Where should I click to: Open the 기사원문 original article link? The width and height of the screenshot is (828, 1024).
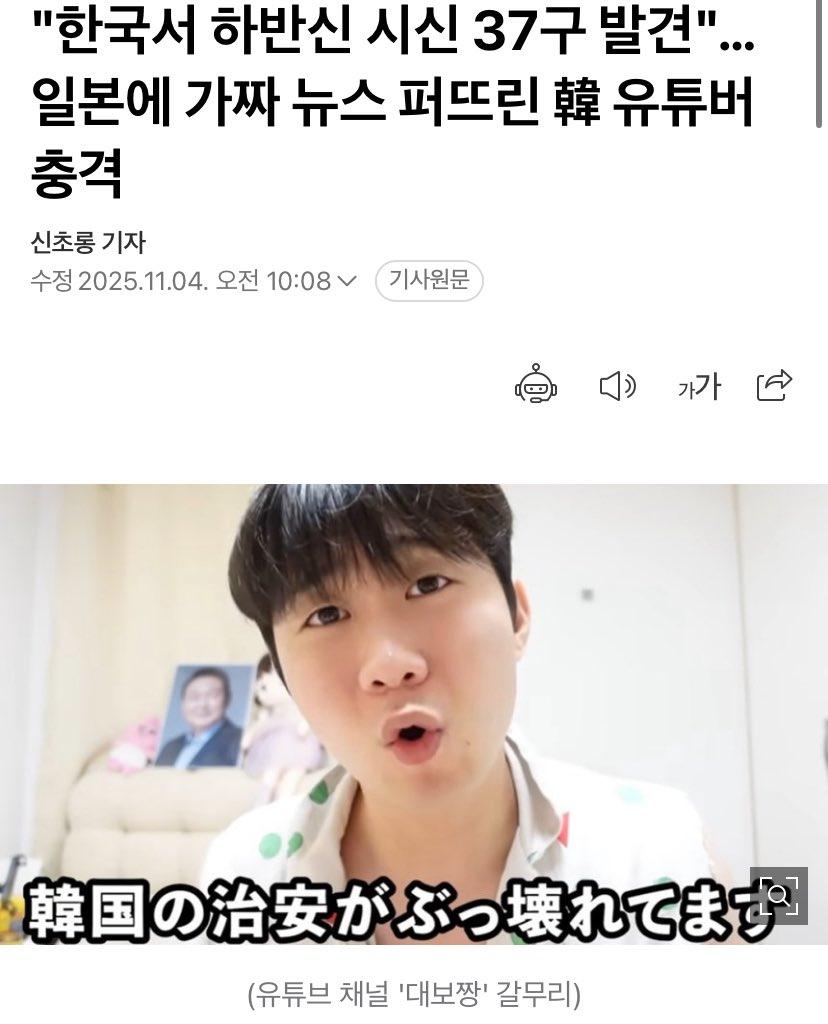pyautogui.click(x=429, y=281)
